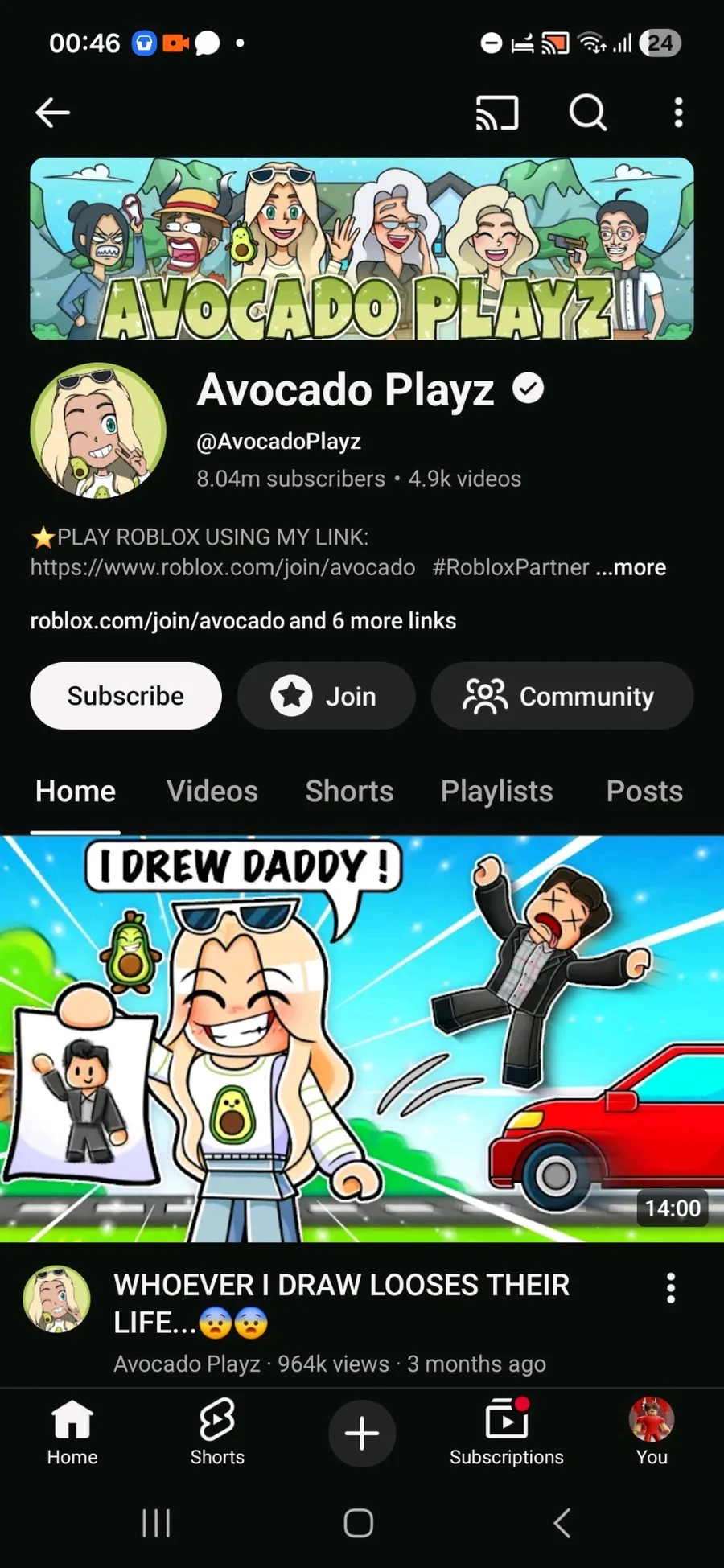Expand the channel description with ...more

tap(631, 568)
